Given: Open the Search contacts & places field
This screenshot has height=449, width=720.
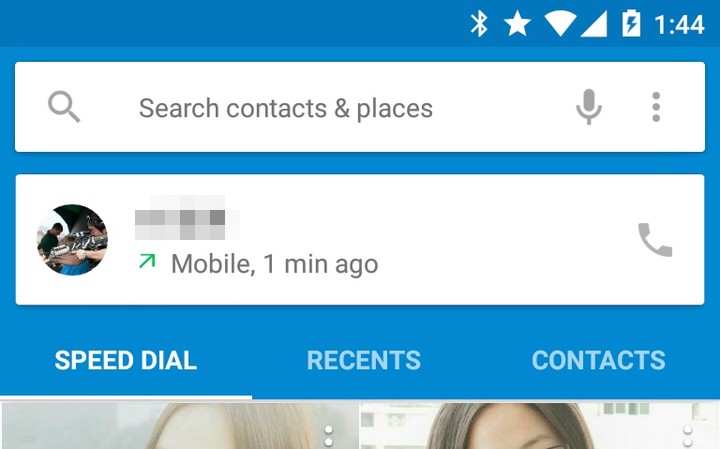Looking at the screenshot, I should [285, 108].
